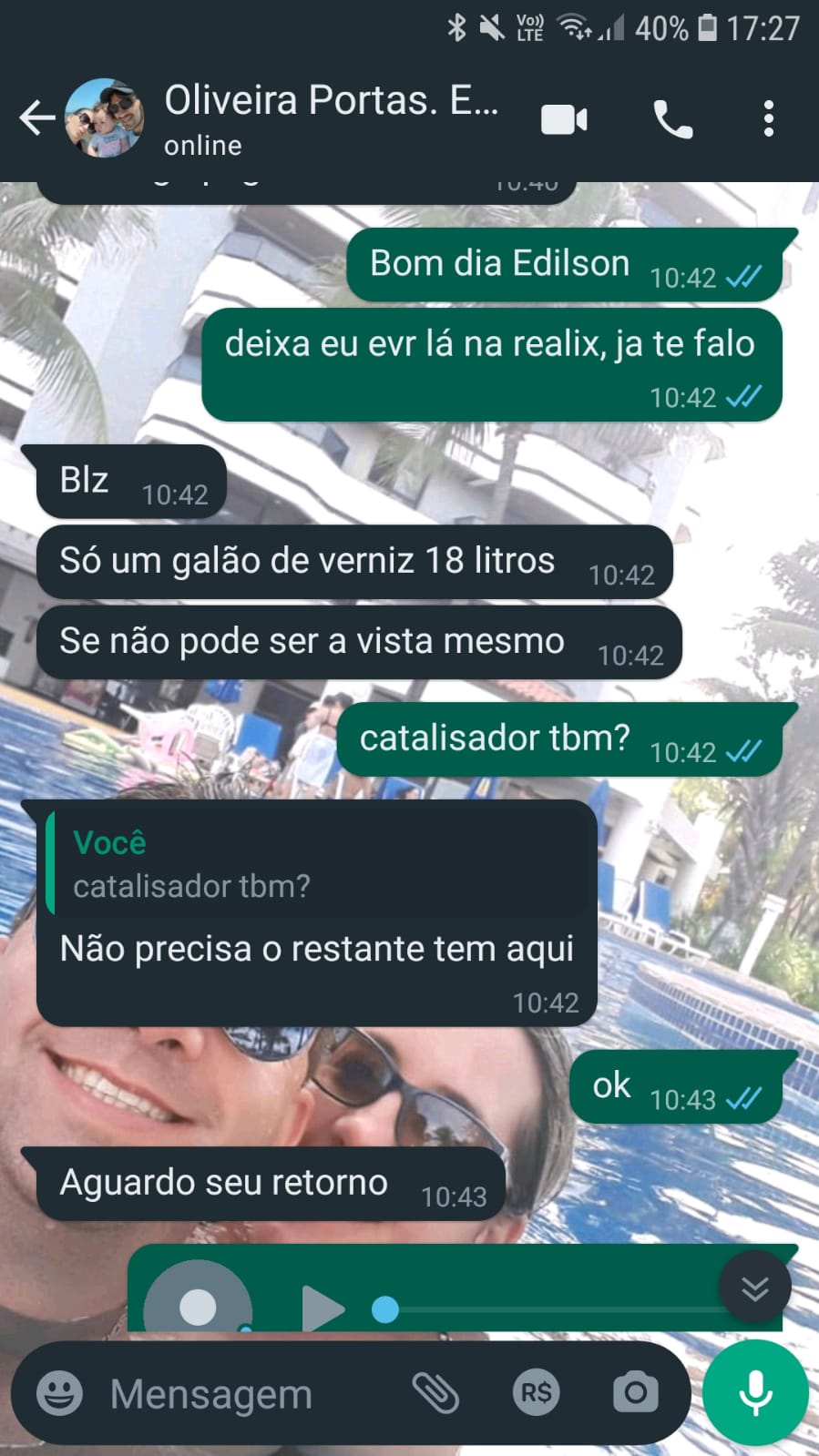Go back to the chat list
The height and width of the screenshot is (1456, 819).
click(36, 118)
